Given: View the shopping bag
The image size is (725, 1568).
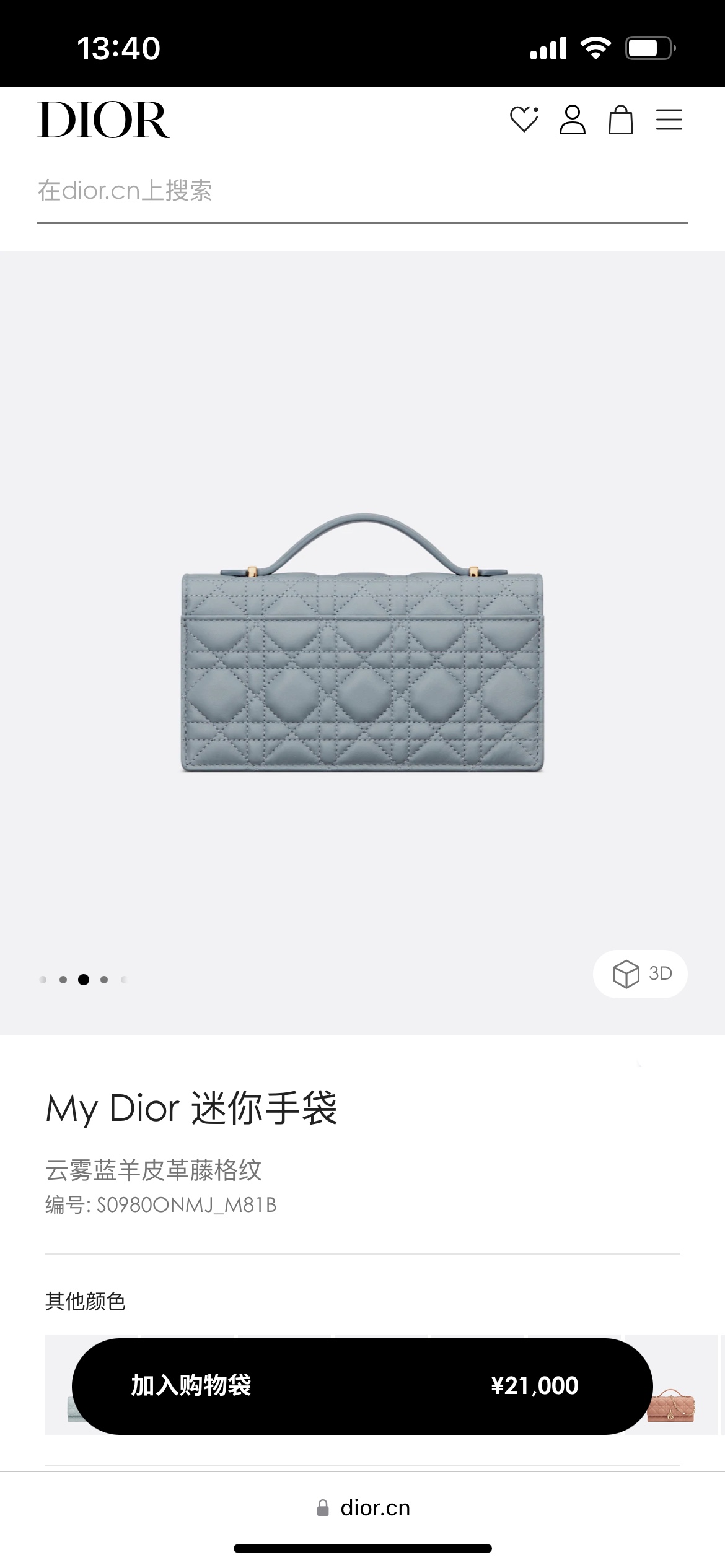Looking at the screenshot, I should (x=620, y=120).
